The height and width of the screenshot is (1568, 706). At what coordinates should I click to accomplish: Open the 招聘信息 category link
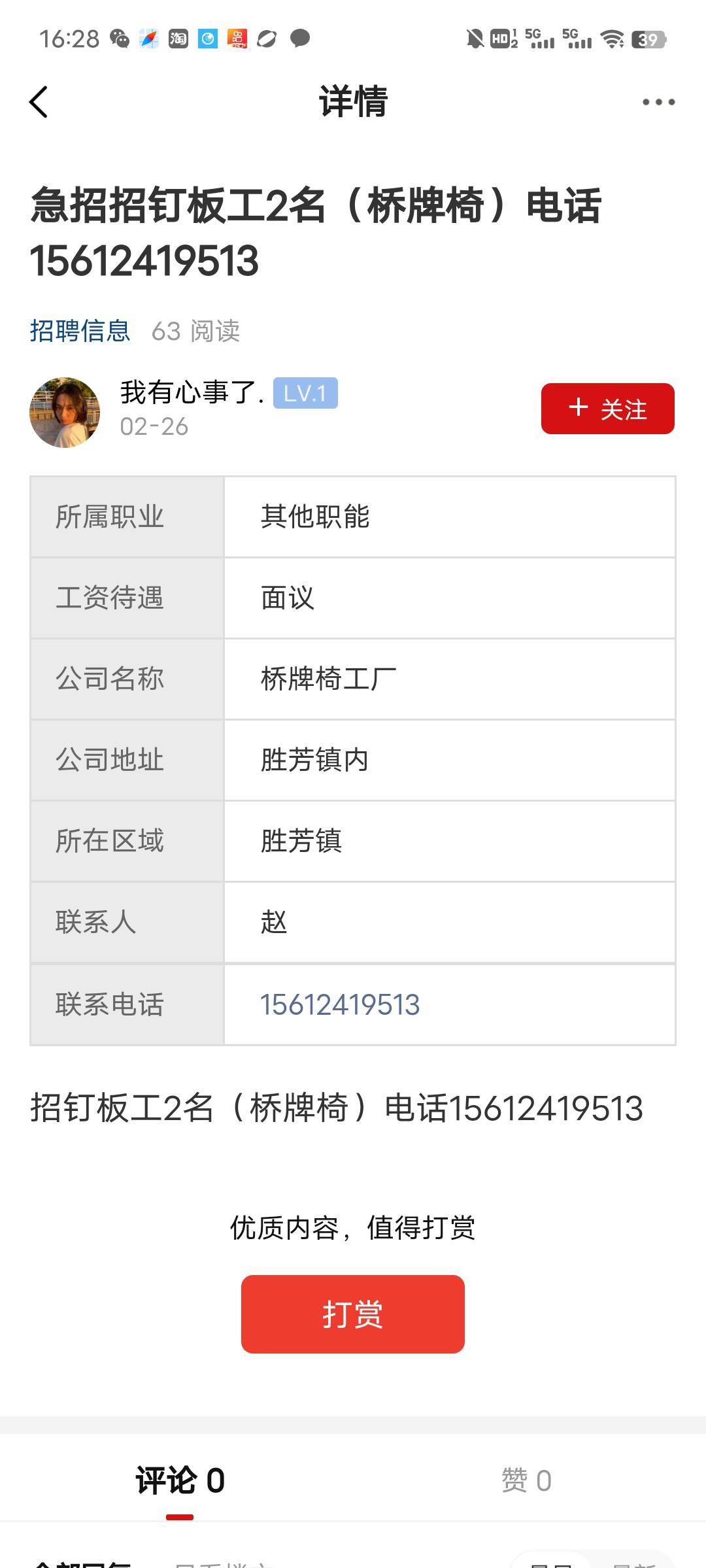tap(80, 331)
